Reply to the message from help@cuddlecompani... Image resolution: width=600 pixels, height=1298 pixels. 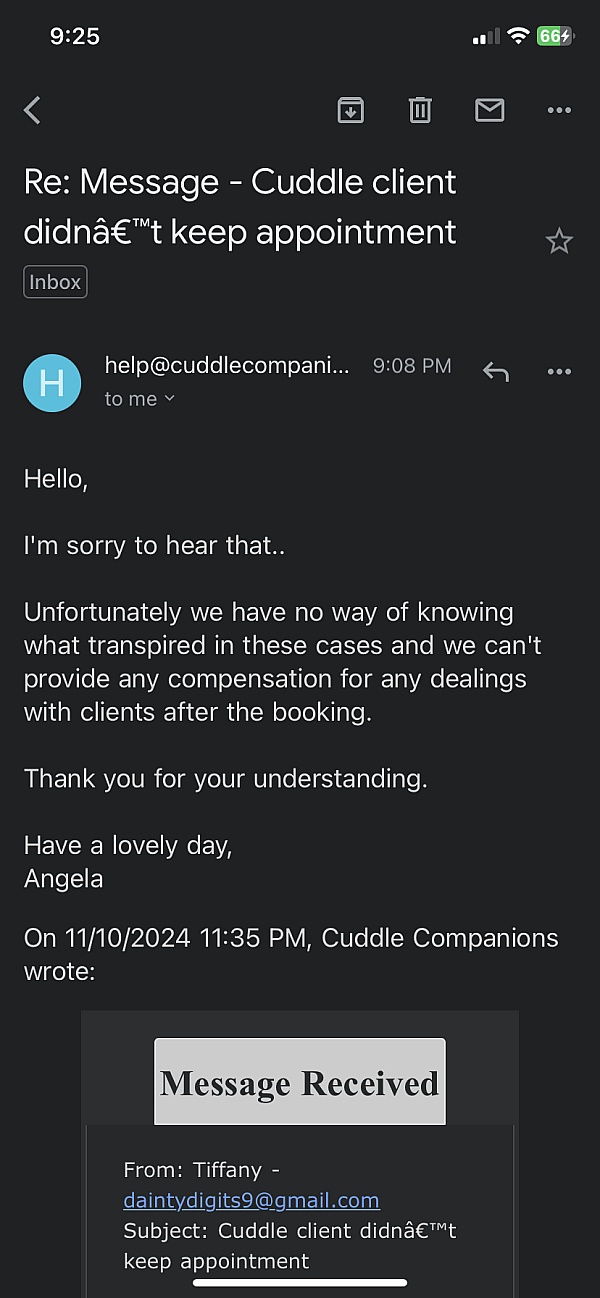(496, 372)
